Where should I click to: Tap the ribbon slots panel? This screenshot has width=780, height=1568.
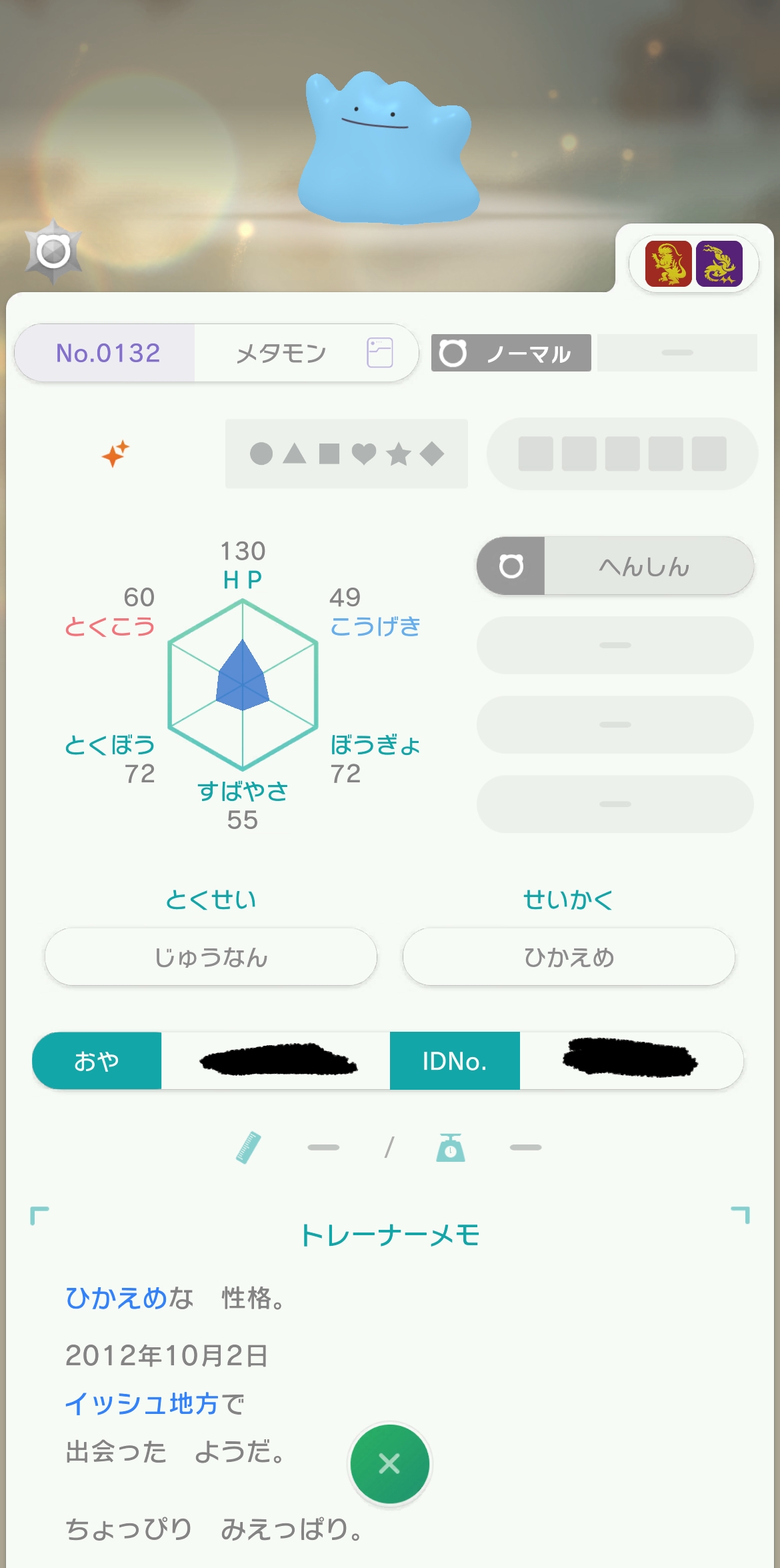(x=622, y=454)
